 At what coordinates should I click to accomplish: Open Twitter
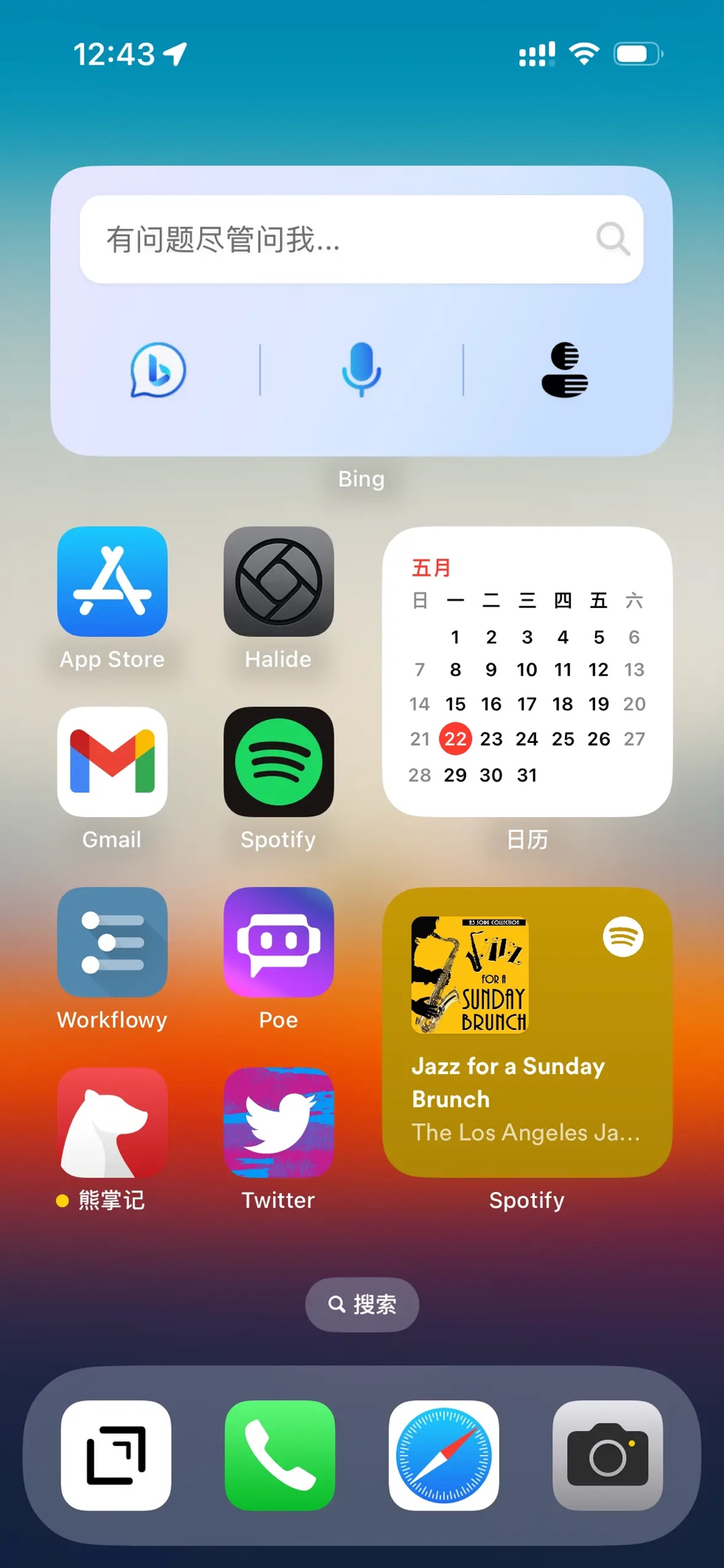pos(278,1123)
